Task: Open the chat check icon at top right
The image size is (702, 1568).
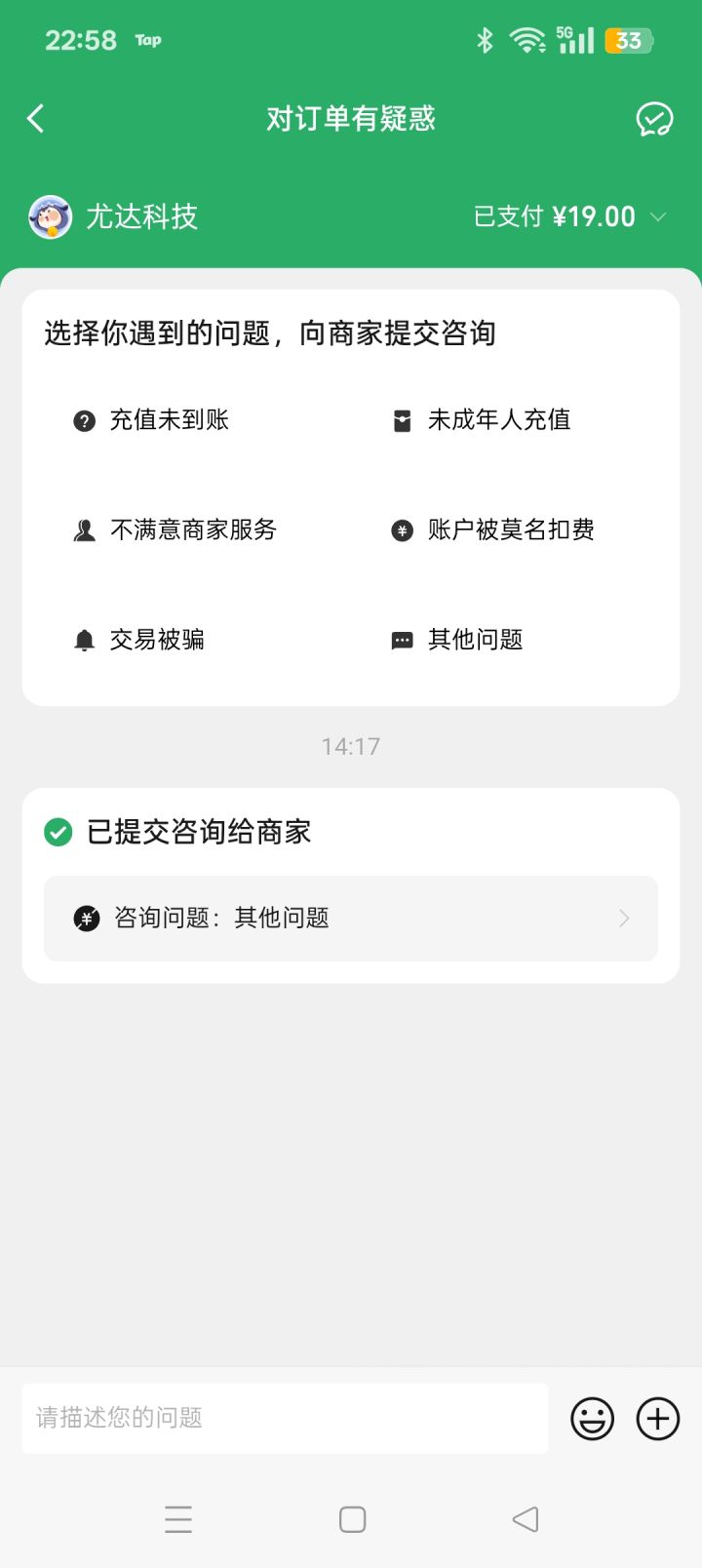Action: pyautogui.click(x=655, y=117)
